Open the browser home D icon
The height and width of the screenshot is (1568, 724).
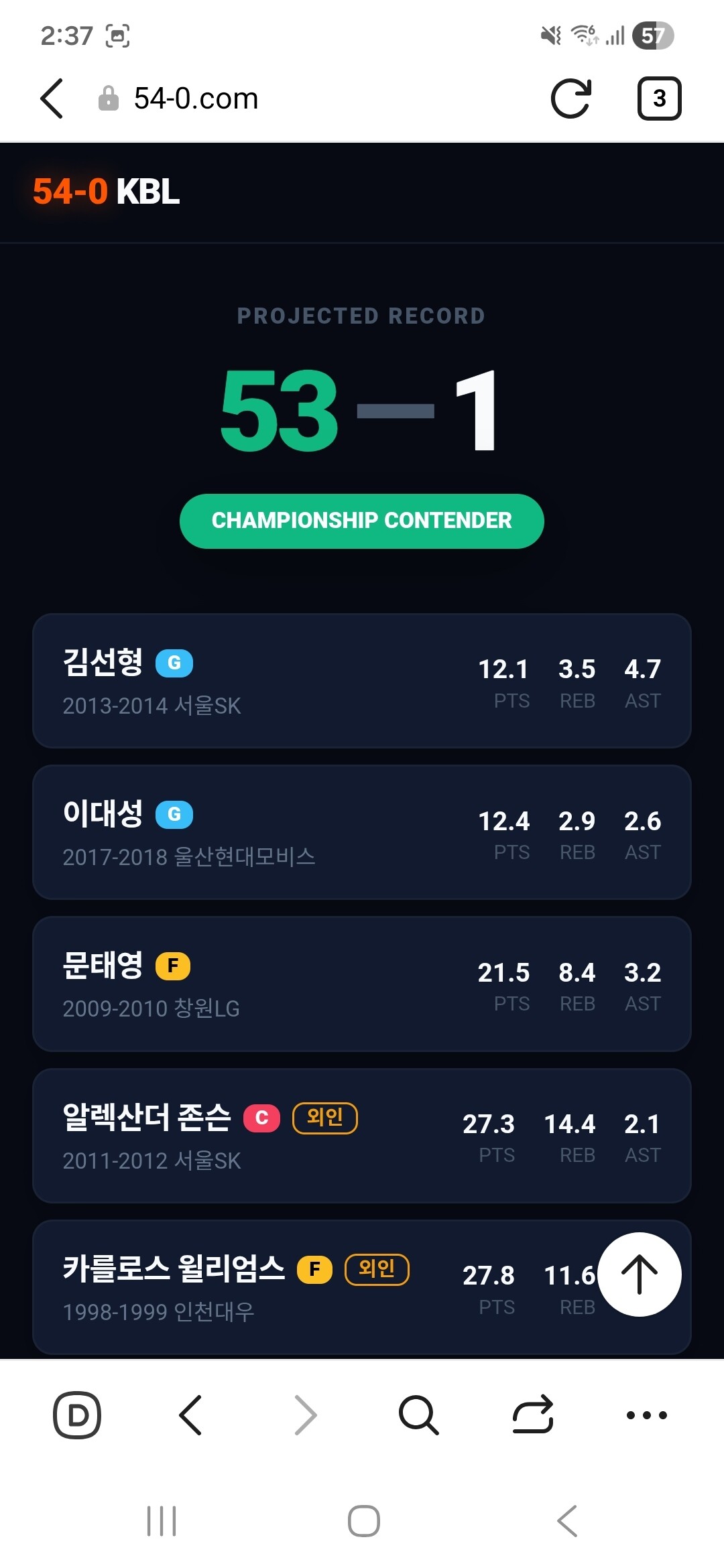click(x=77, y=1415)
